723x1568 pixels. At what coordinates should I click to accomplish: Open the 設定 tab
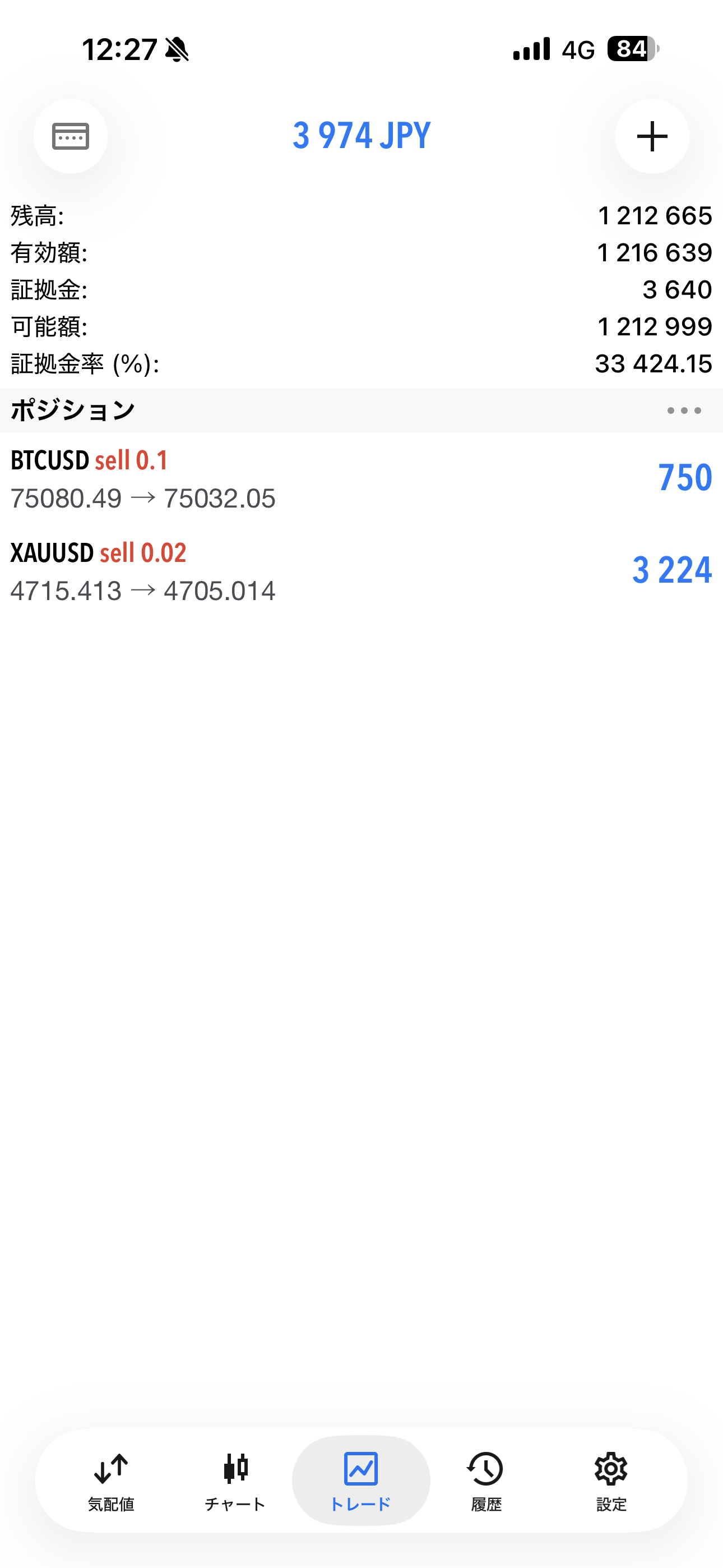[x=611, y=1481]
